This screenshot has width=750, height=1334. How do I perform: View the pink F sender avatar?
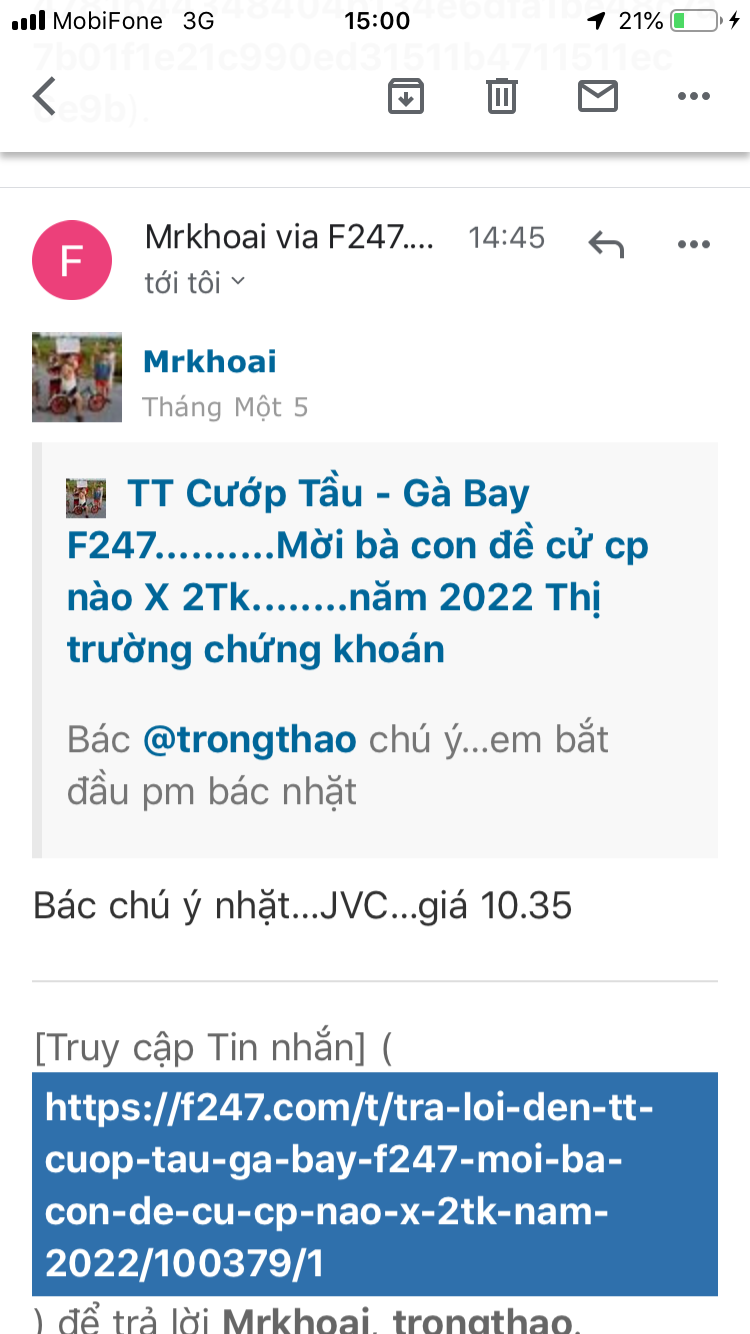pyautogui.click(x=72, y=260)
